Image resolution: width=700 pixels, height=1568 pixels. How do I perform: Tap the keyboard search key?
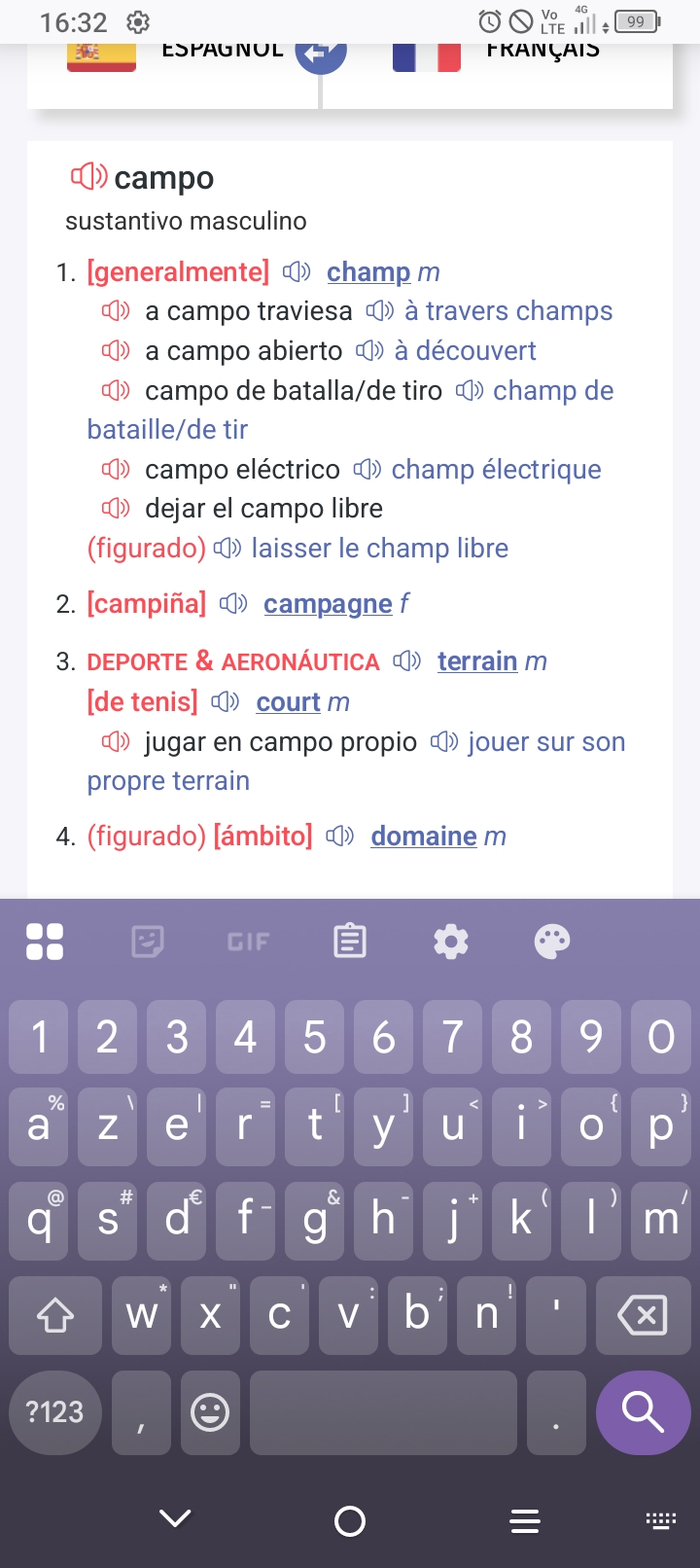[x=643, y=1411]
